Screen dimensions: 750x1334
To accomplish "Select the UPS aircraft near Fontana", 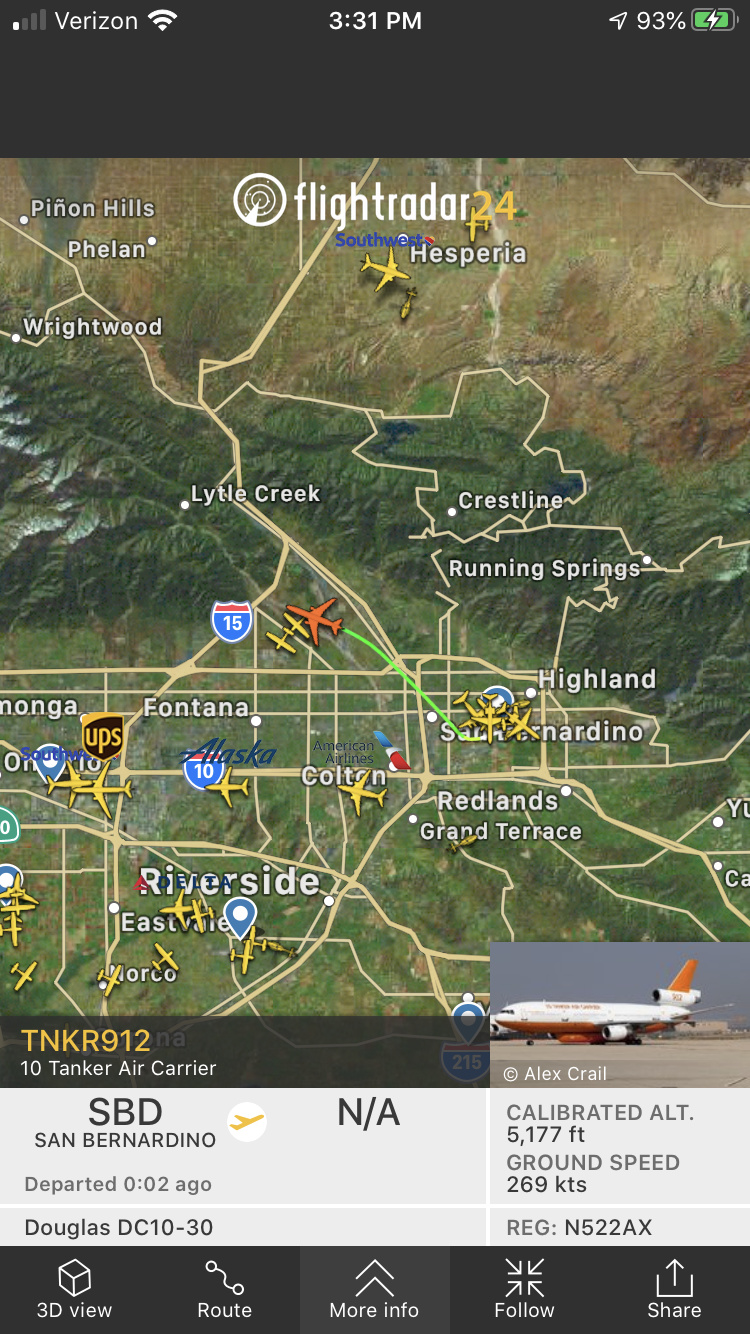I will pyautogui.click(x=100, y=789).
